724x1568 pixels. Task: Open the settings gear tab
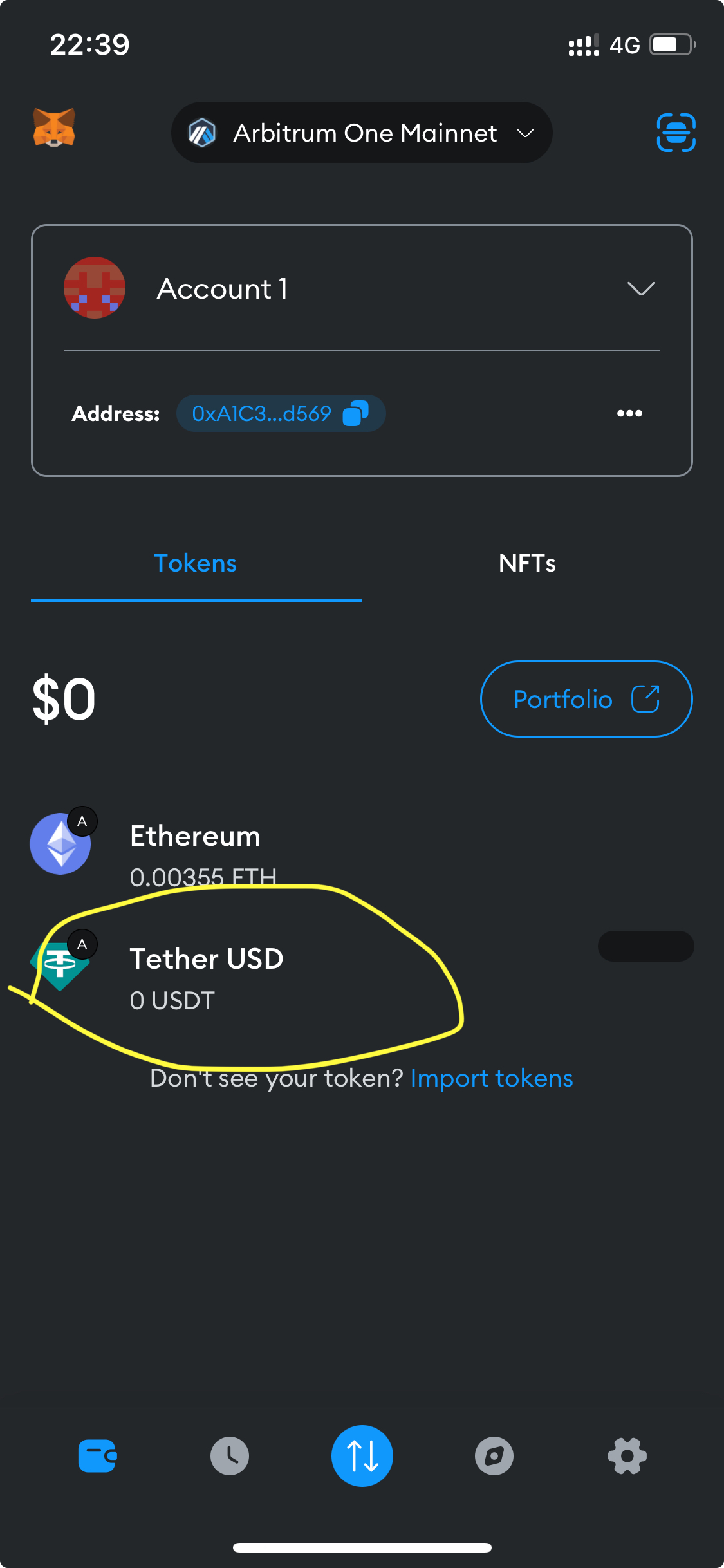coord(627,1456)
